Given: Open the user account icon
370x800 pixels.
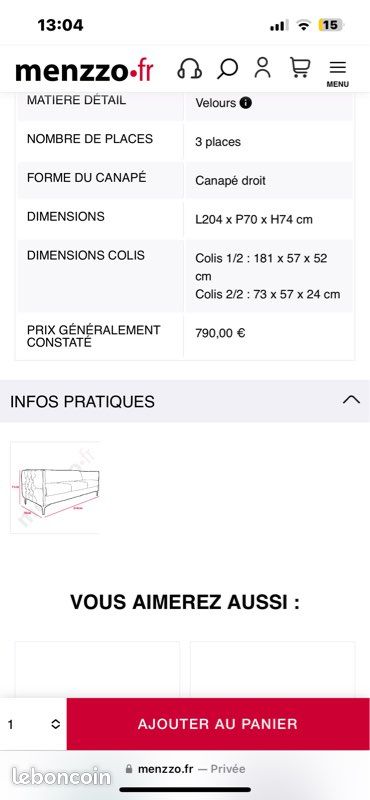Looking at the screenshot, I should tap(262, 68).
